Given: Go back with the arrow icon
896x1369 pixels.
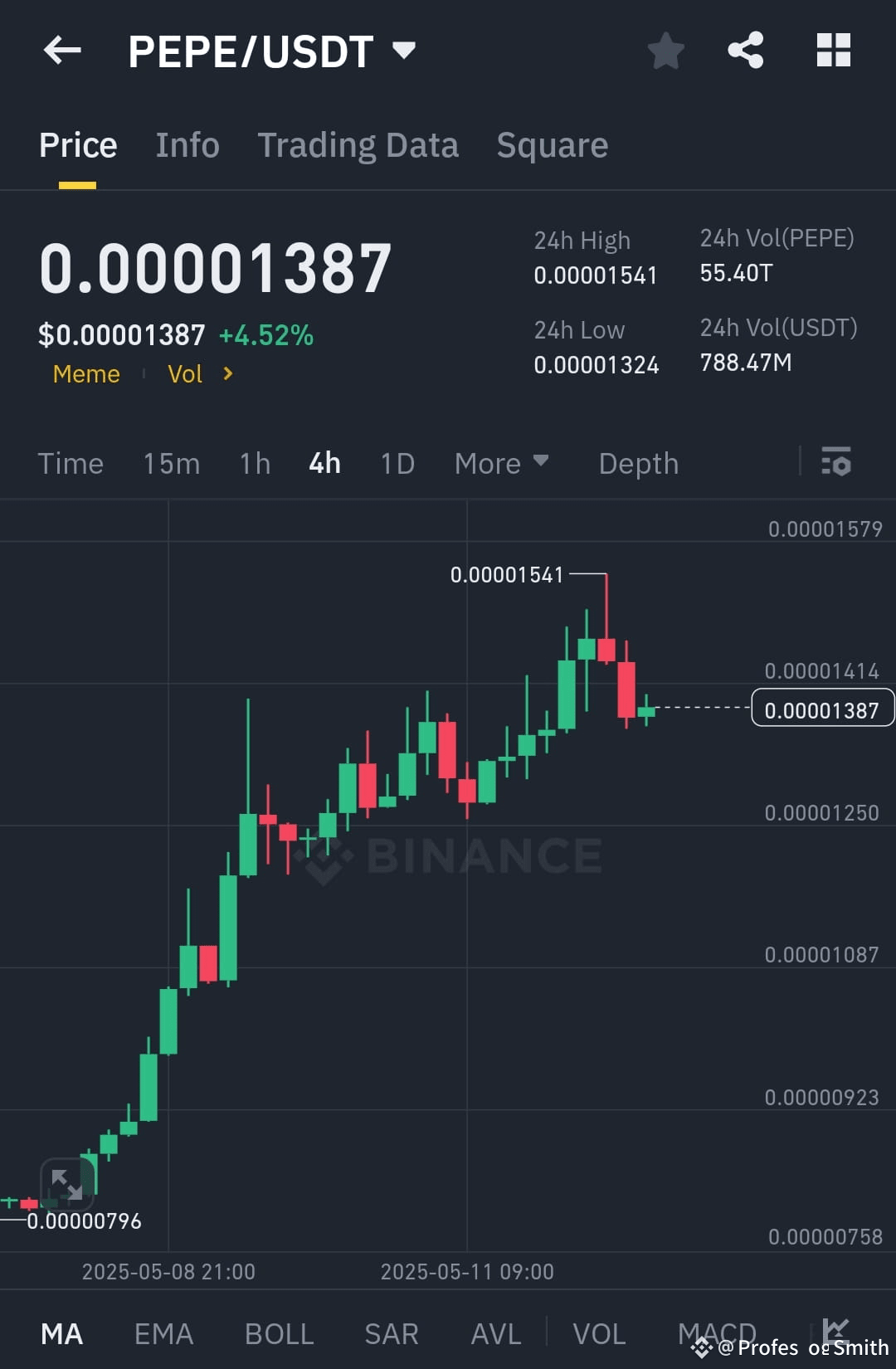Looking at the screenshot, I should tap(61, 51).
